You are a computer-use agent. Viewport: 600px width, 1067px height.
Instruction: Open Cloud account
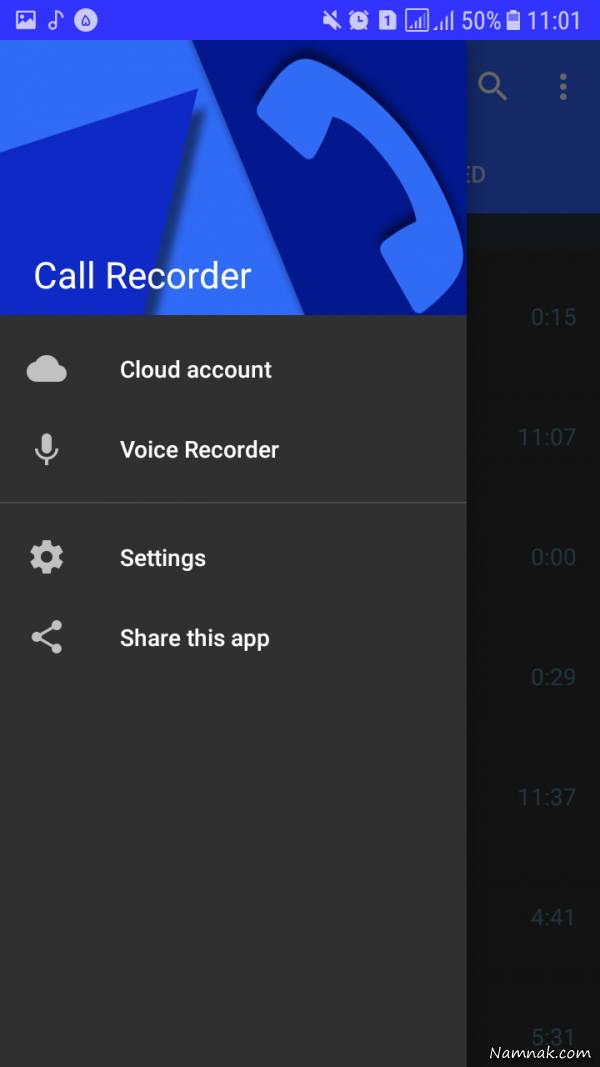(x=195, y=370)
